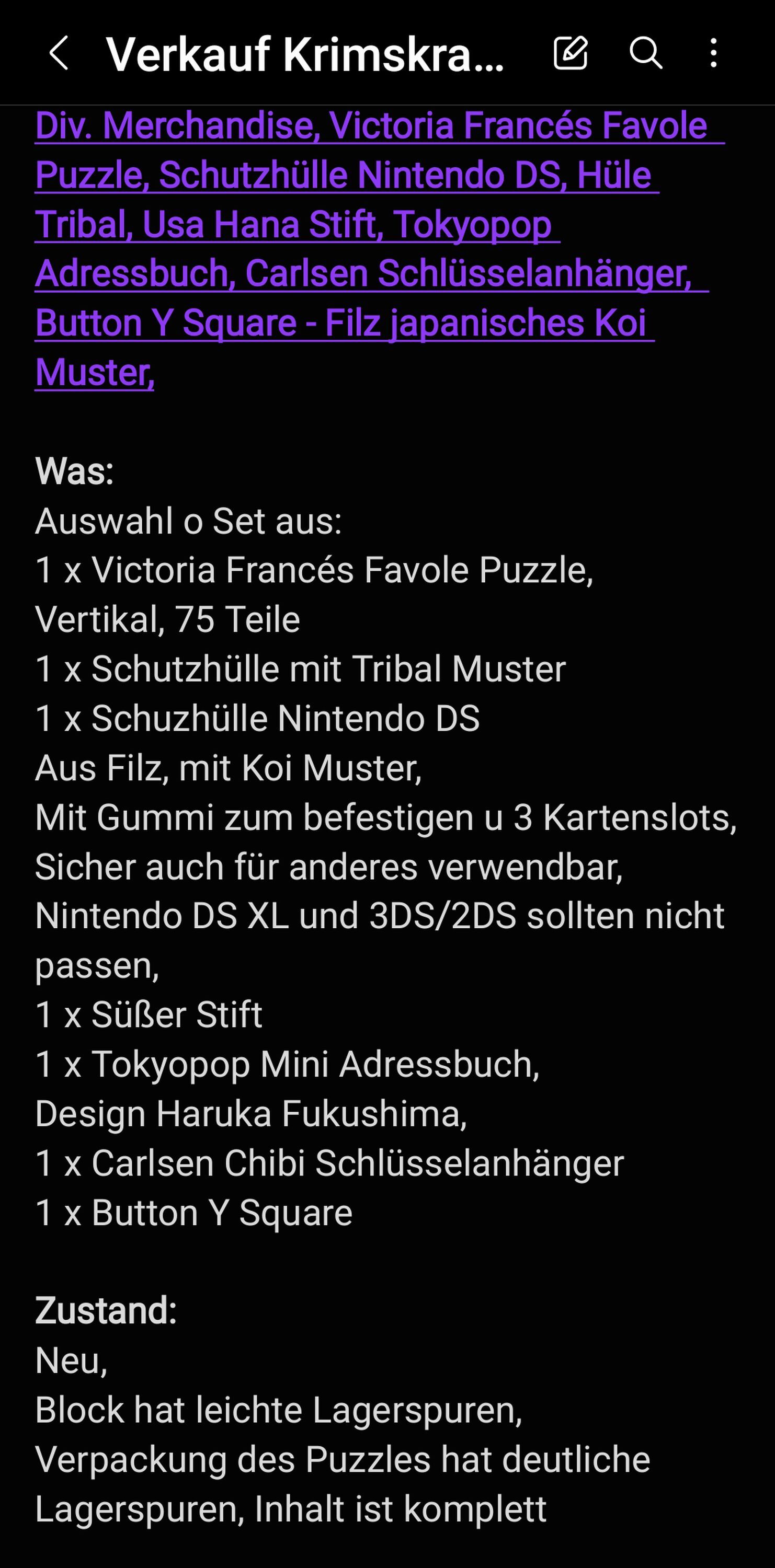Edit this note with the pencil icon
Screen dimensions: 775x1568
[571, 53]
